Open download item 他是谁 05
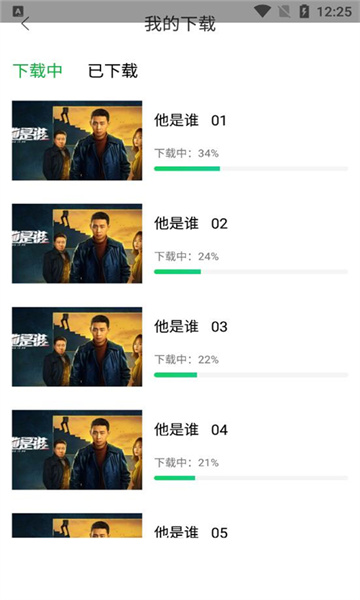The width and height of the screenshot is (360, 600). click(180, 525)
